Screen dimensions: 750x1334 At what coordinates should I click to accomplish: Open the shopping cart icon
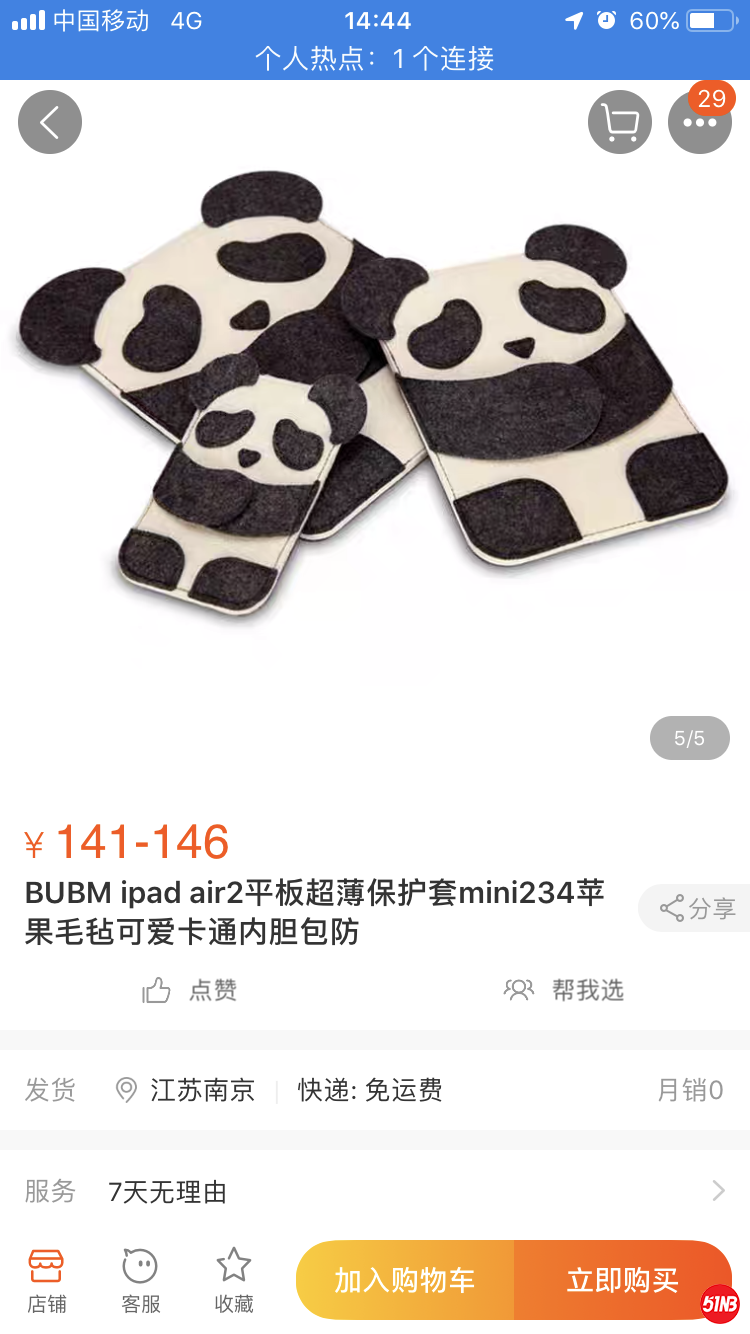pos(619,122)
